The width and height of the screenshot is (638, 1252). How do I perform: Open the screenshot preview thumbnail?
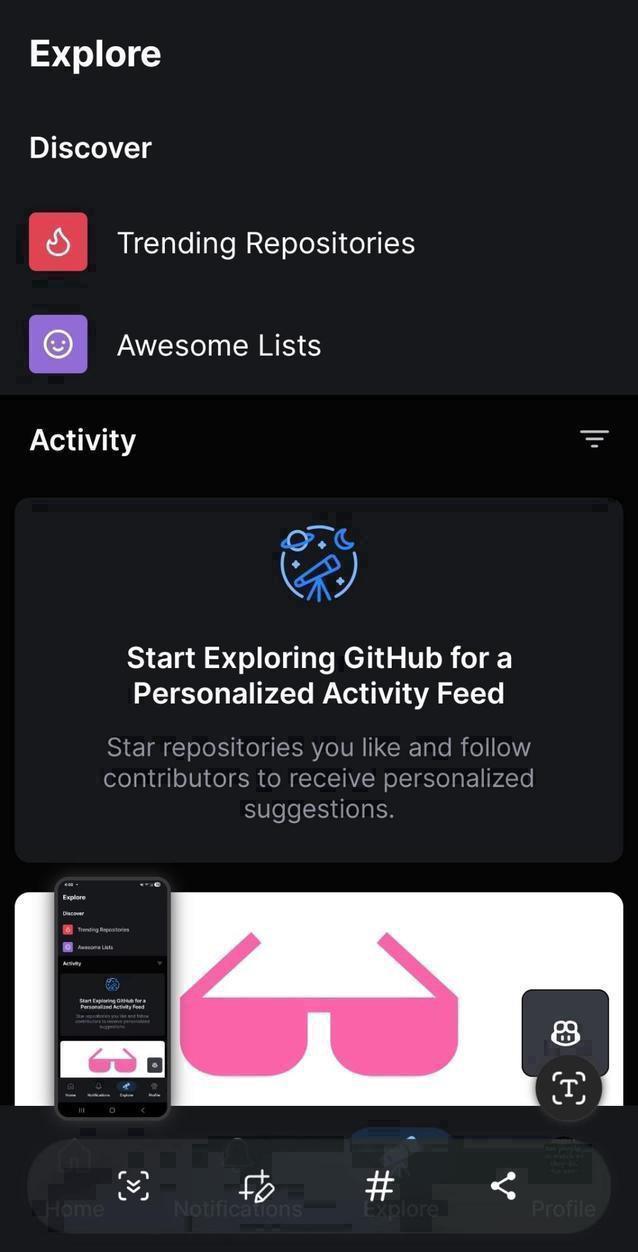pyautogui.click(x=112, y=998)
